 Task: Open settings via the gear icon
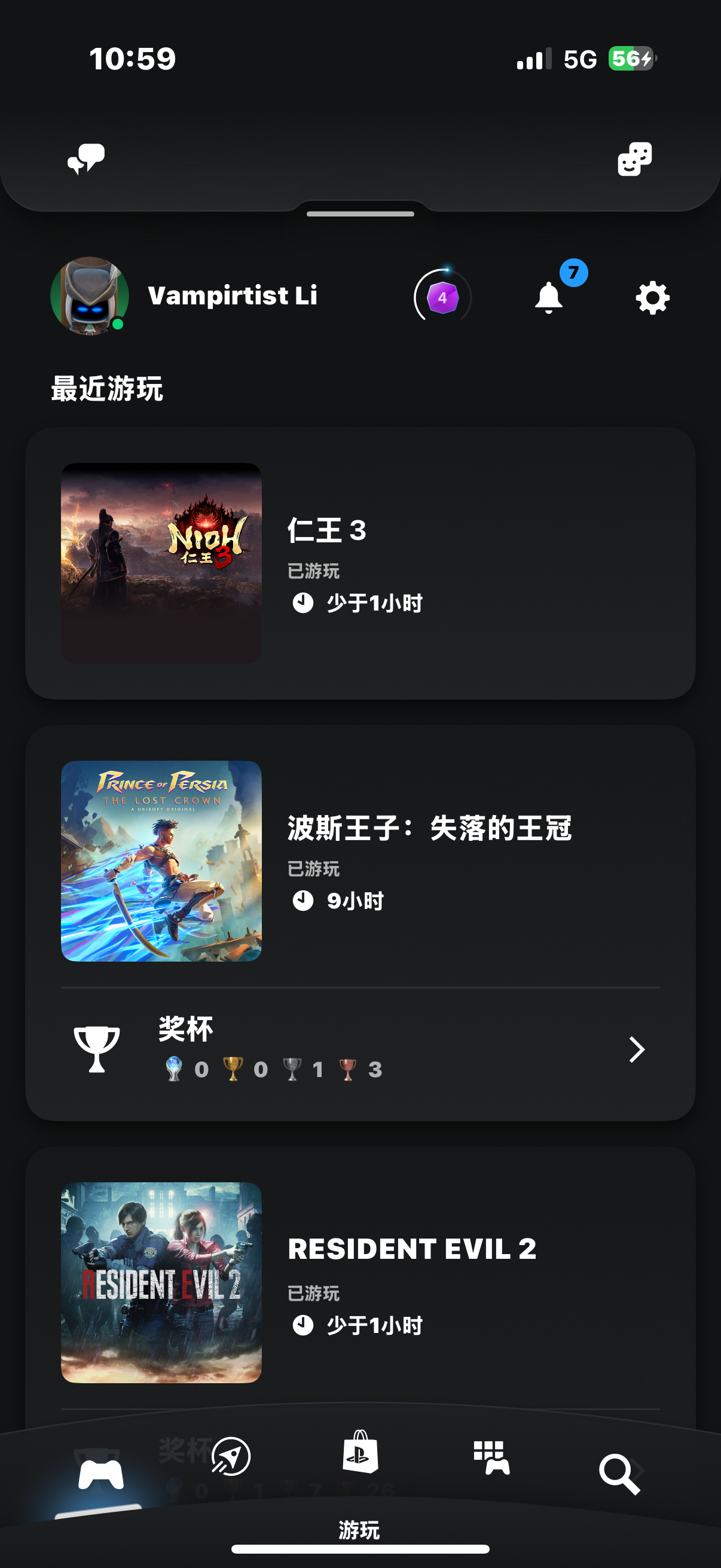pos(652,298)
